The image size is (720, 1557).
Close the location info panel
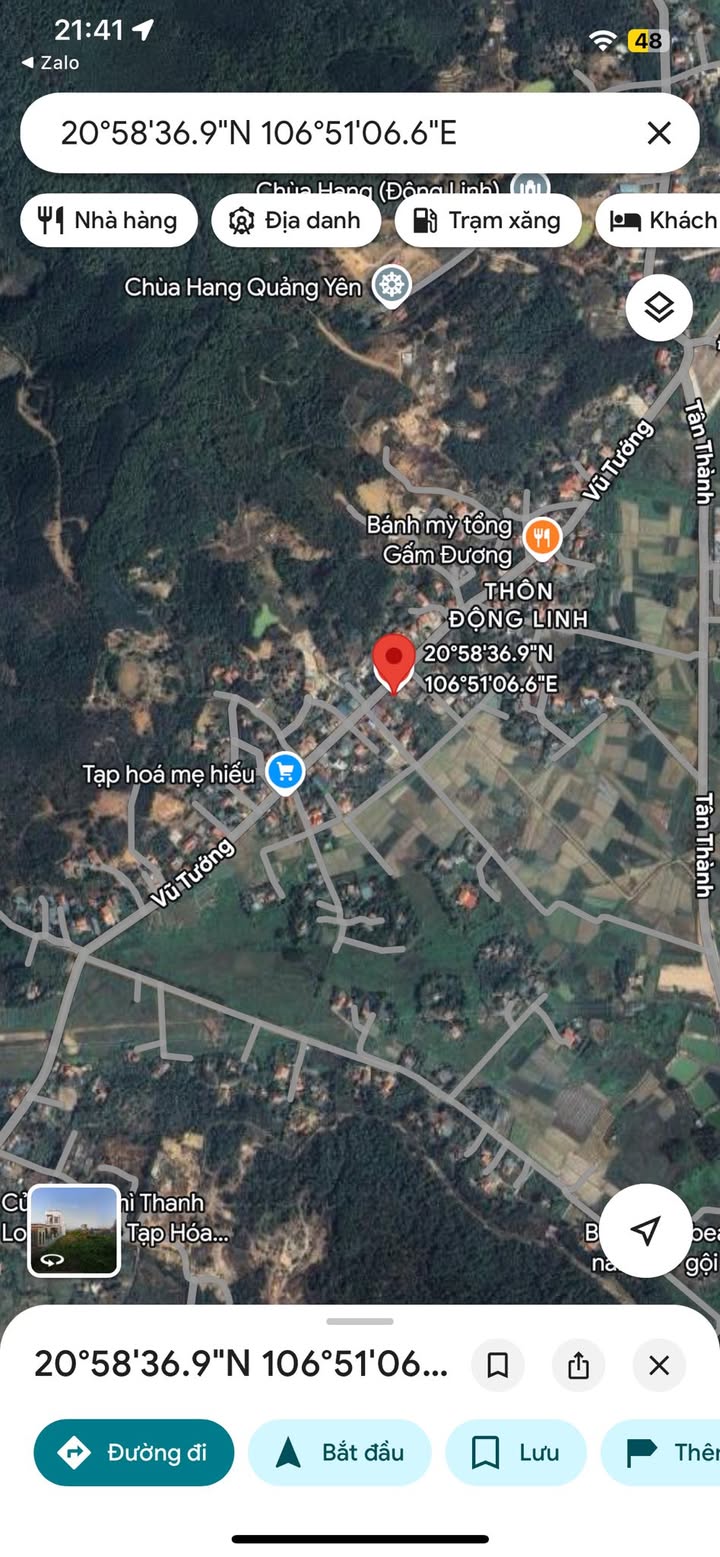coord(659,1365)
